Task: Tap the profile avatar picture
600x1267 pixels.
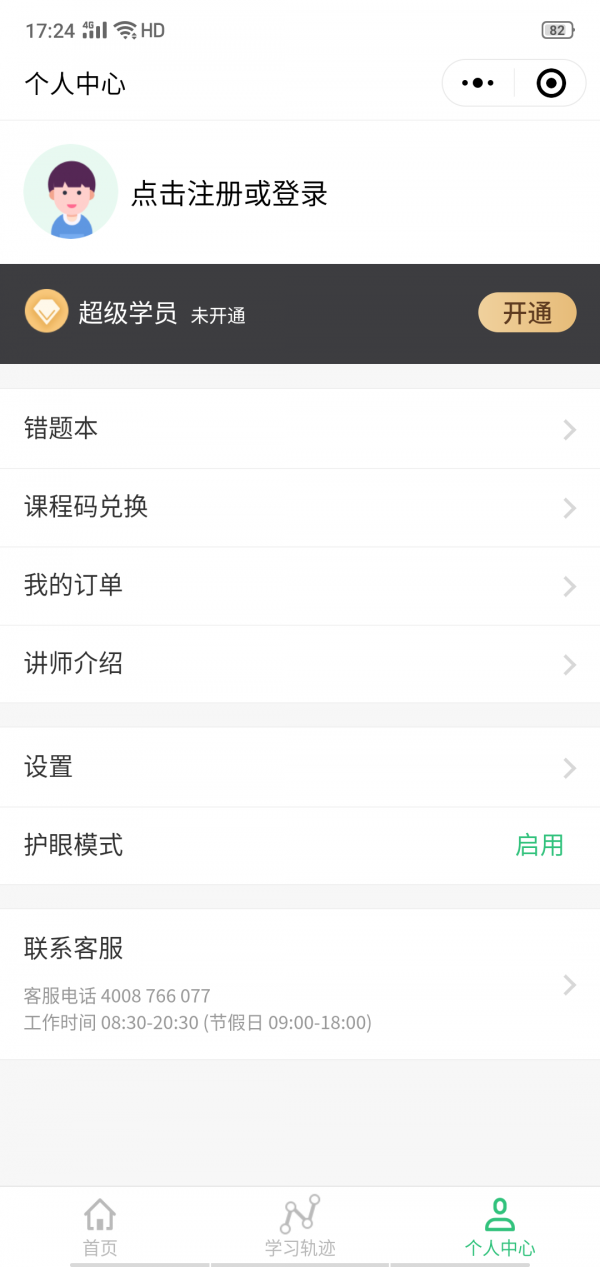Action: pyautogui.click(x=71, y=192)
